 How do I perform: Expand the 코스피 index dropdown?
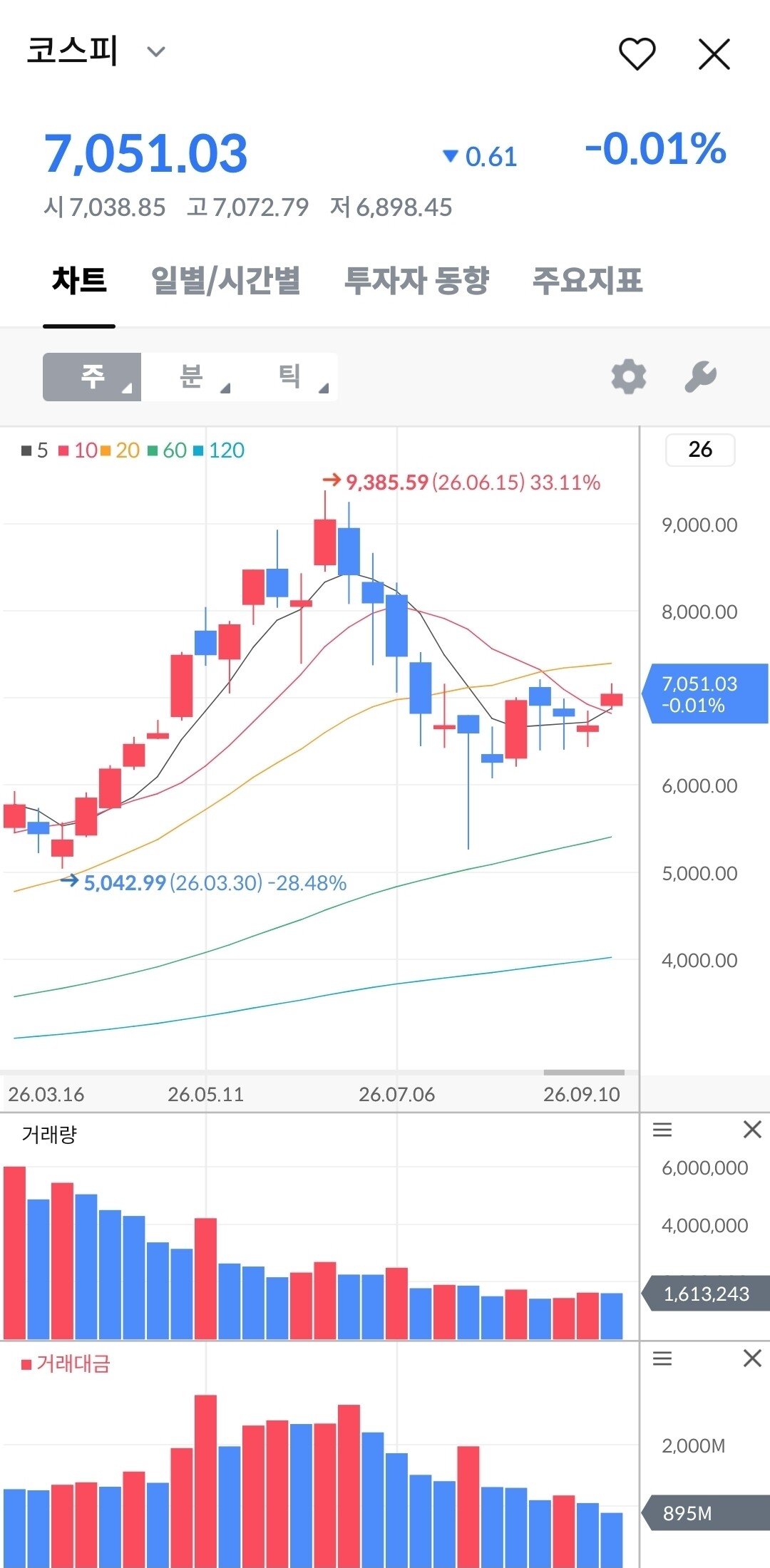(156, 51)
